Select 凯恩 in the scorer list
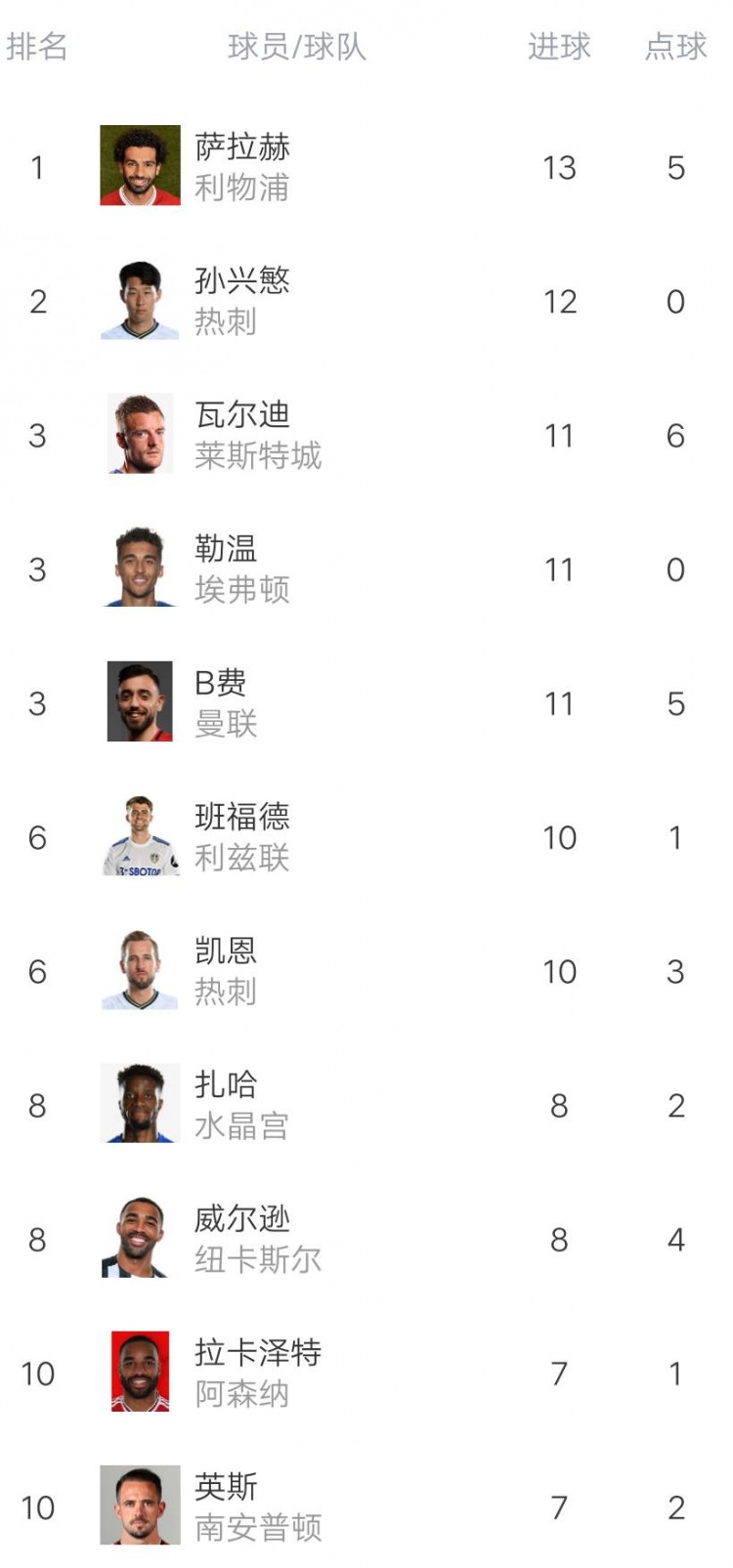The height and width of the screenshot is (1568, 733). tap(366, 970)
